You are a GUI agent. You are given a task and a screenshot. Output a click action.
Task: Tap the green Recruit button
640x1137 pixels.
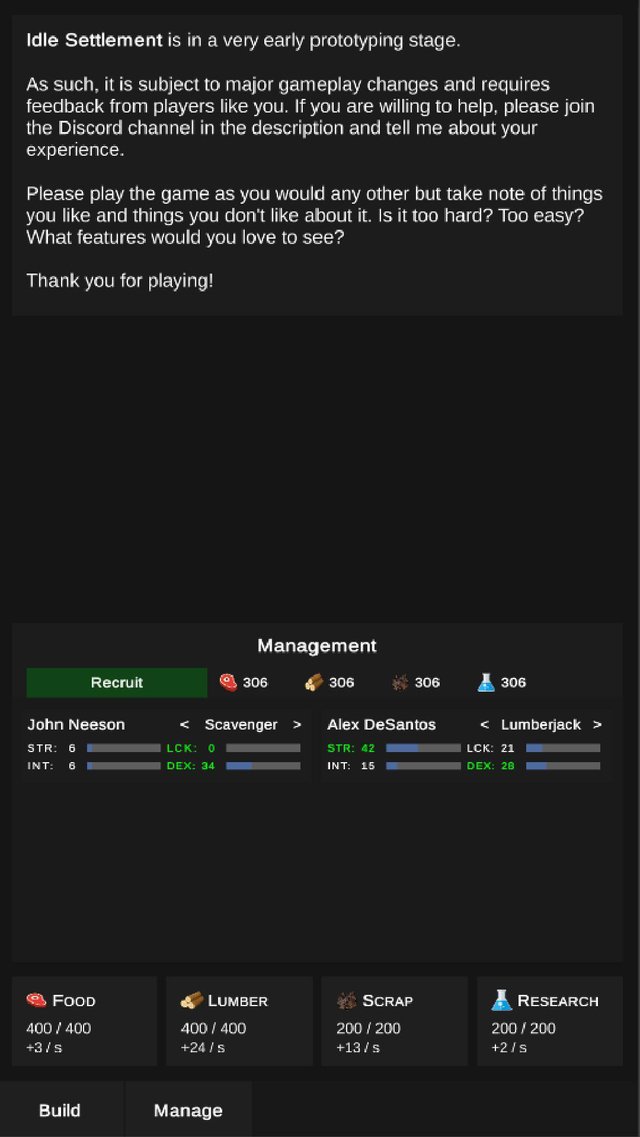(x=117, y=683)
